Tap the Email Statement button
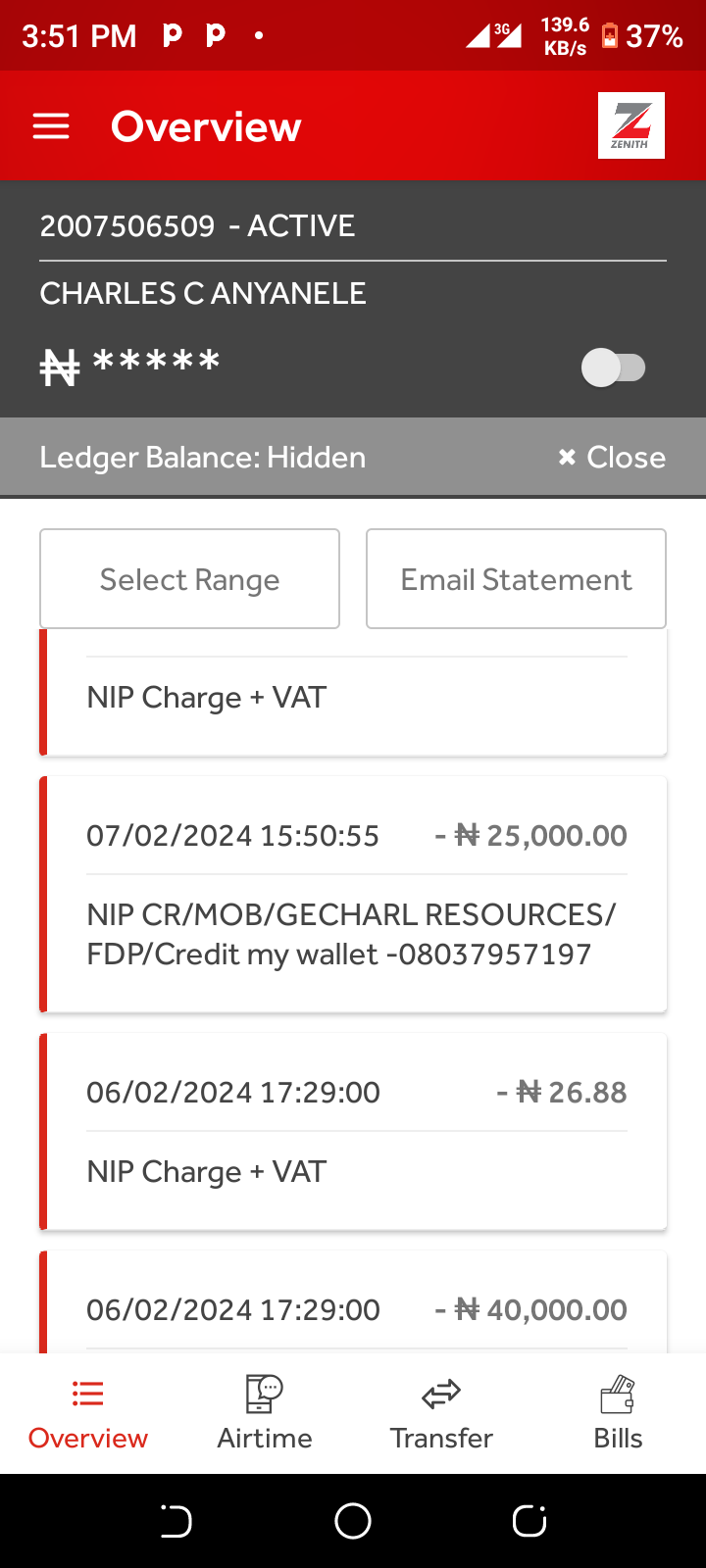 point(516,579)
